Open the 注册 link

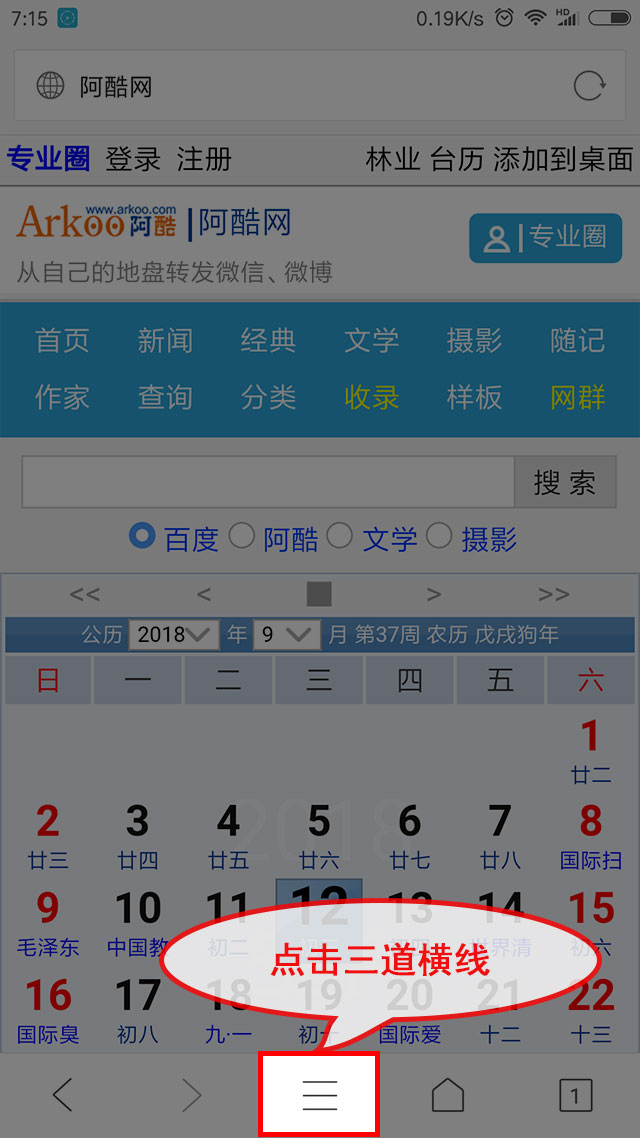click(204, 159)
